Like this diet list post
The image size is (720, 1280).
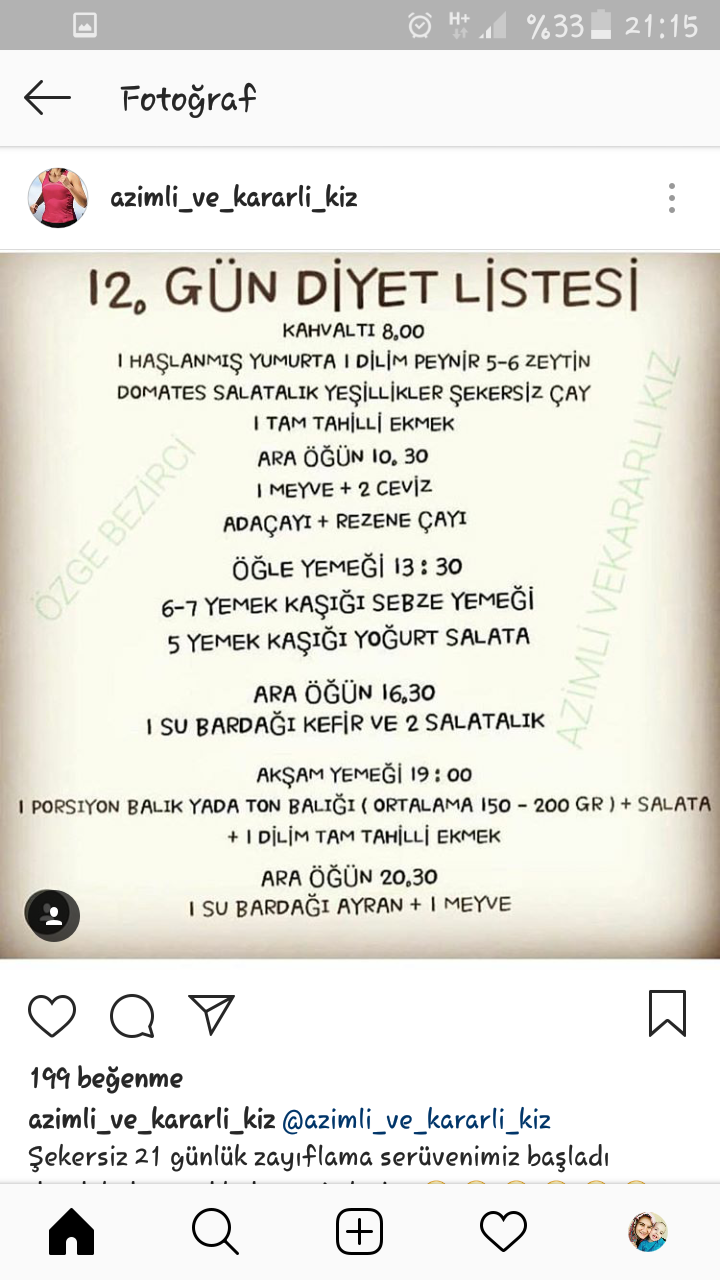(x=52, y=1016)
